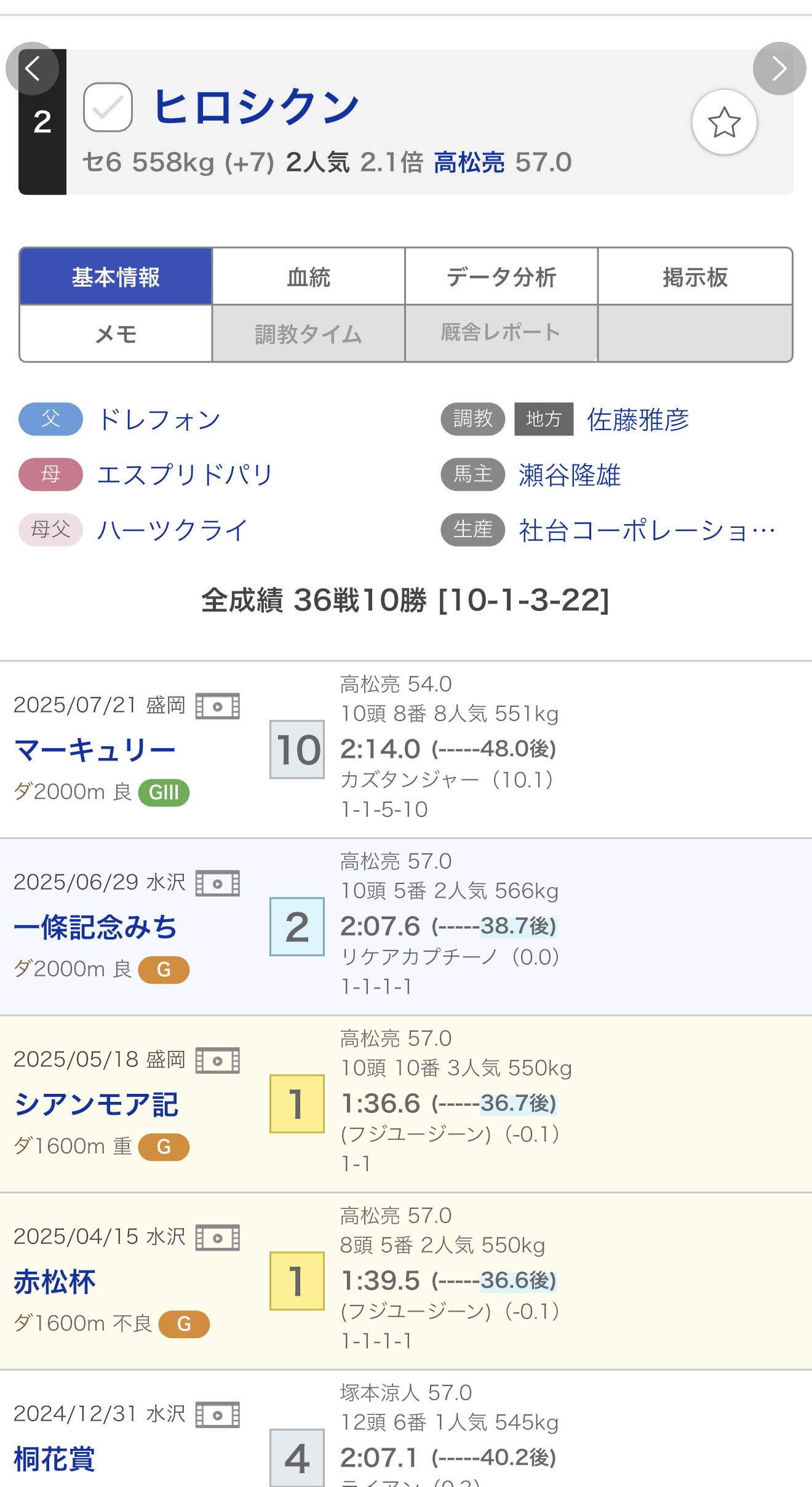Open breeder 社台コーポレーション link
812x1487 pixels.
(x=647, y=530)
